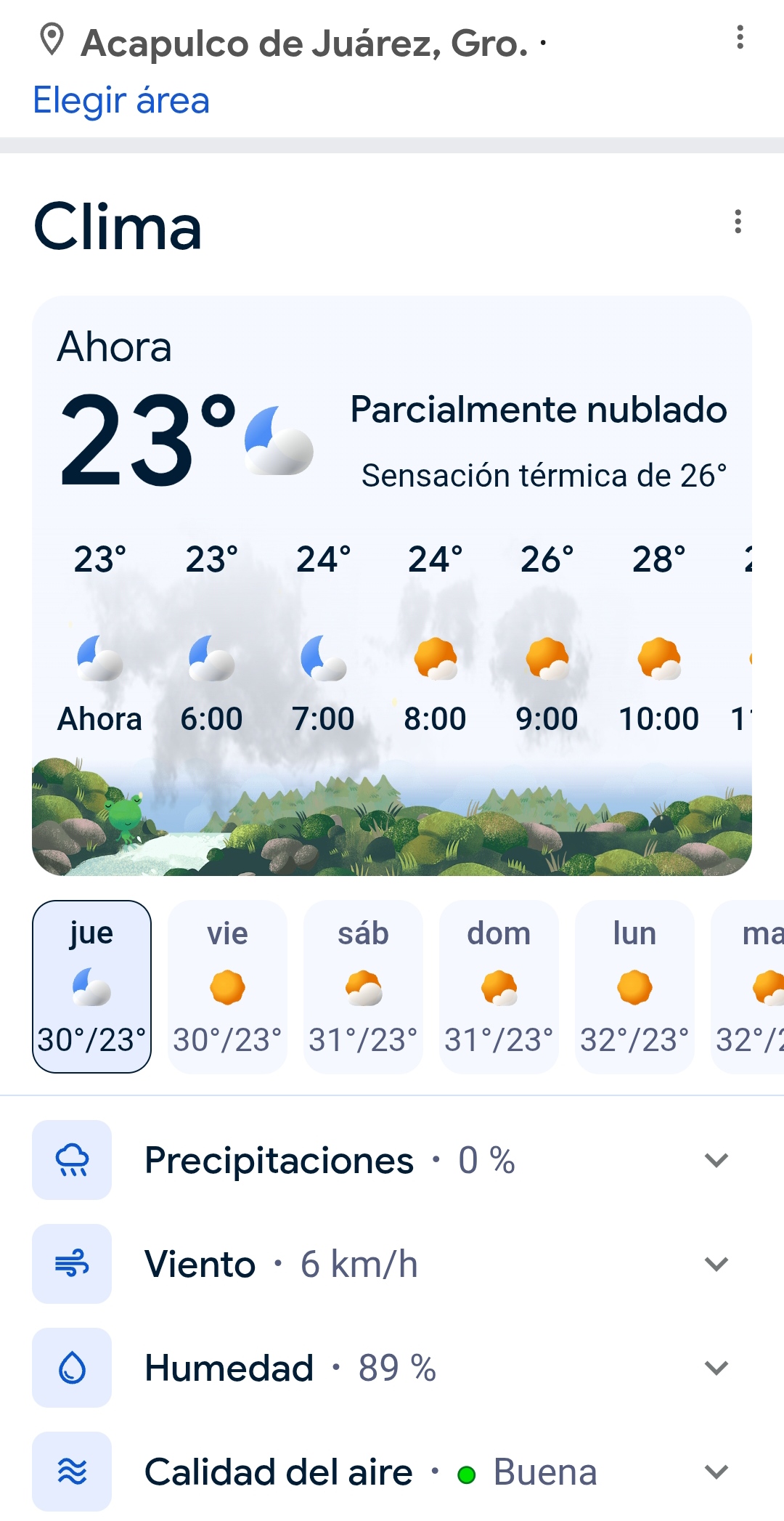Select the lun forecast day

coord(634,986)
